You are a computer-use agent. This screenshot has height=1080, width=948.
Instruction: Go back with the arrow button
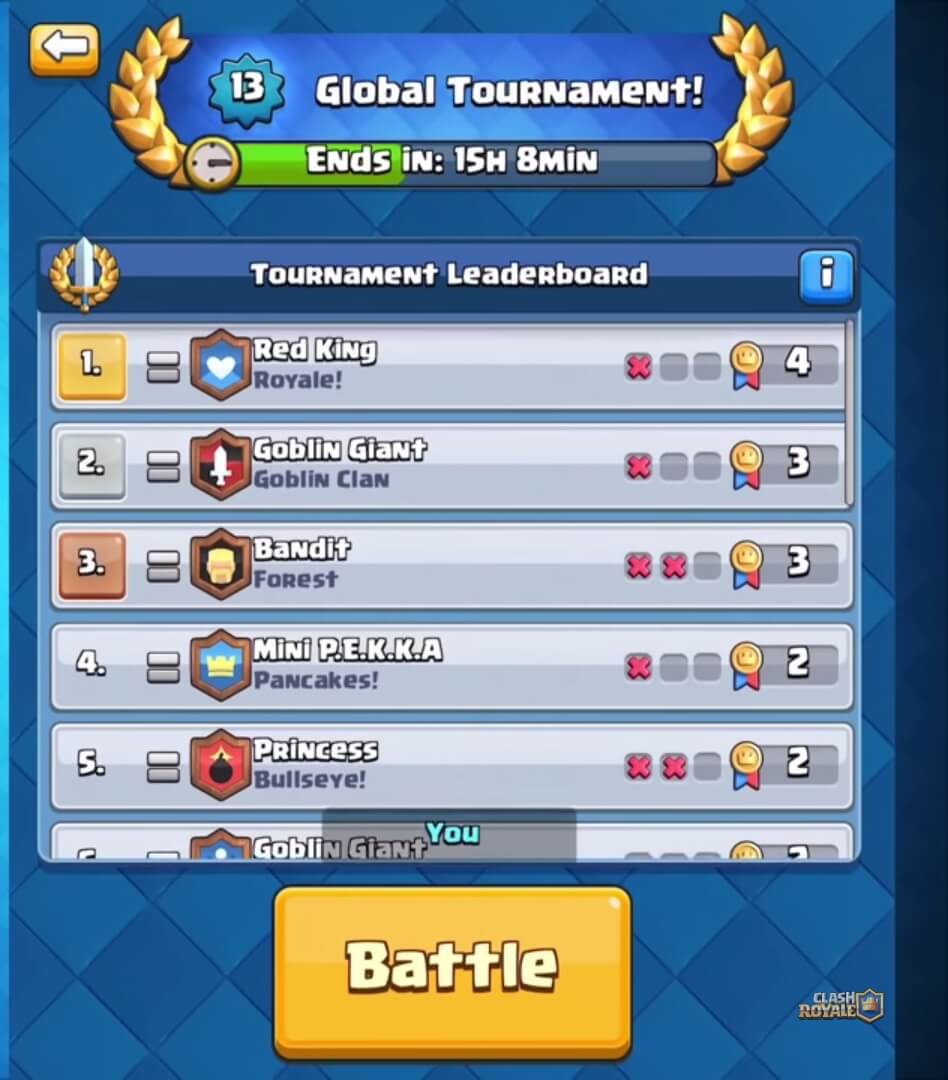point(64,48)
